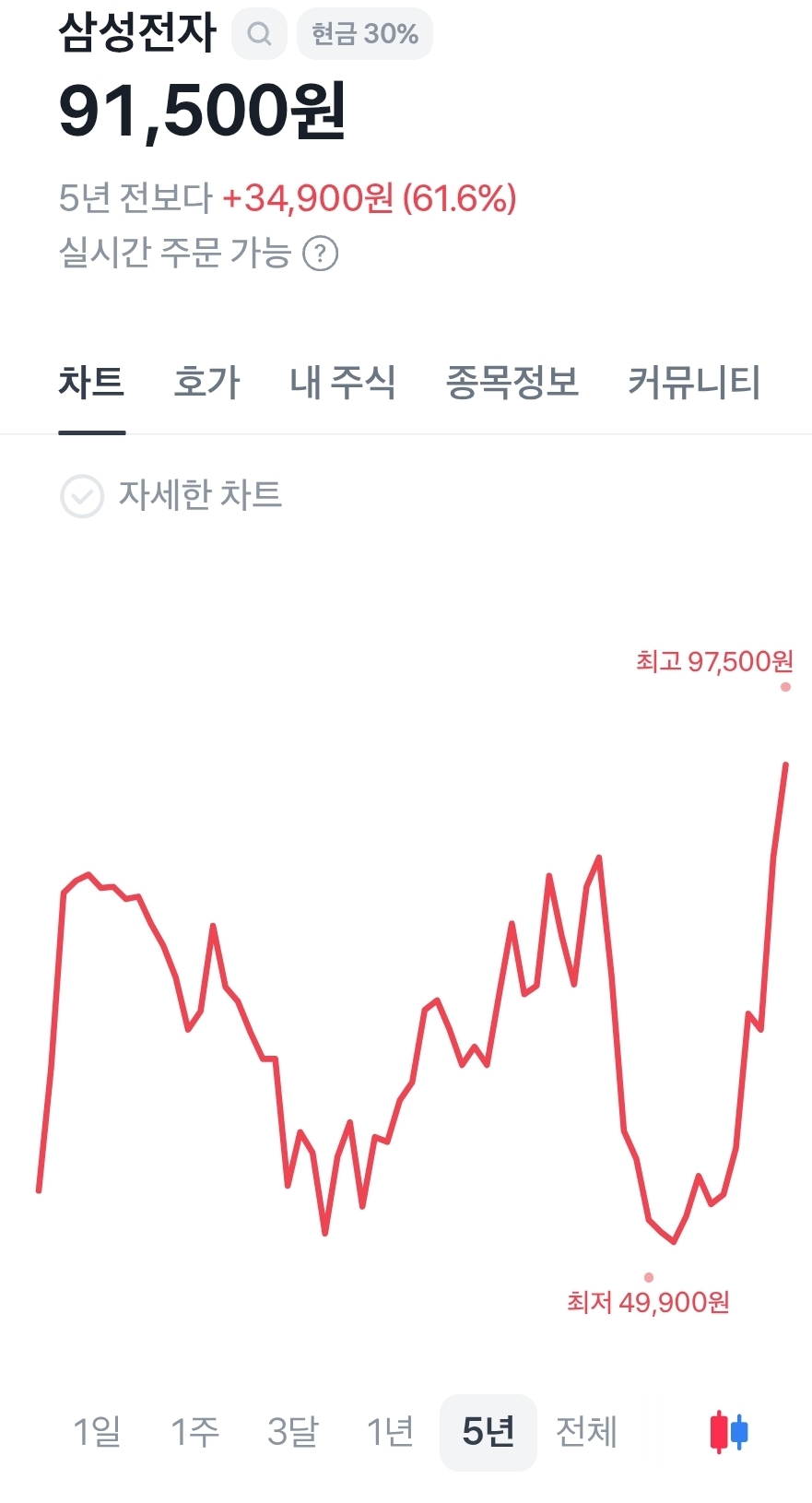Select the 차트 tab
The height and width of the screenshot is (1503, 812).
(91, 382)
